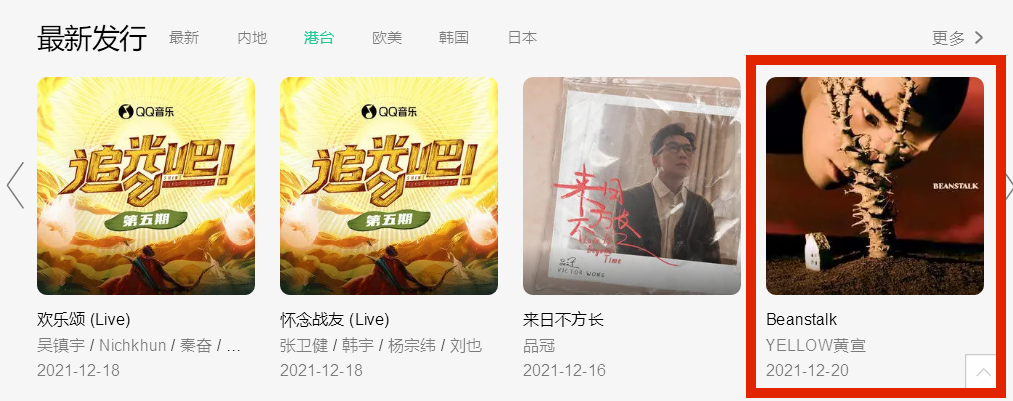Open the 来日不方长 album cover

[x=632, y=186]
